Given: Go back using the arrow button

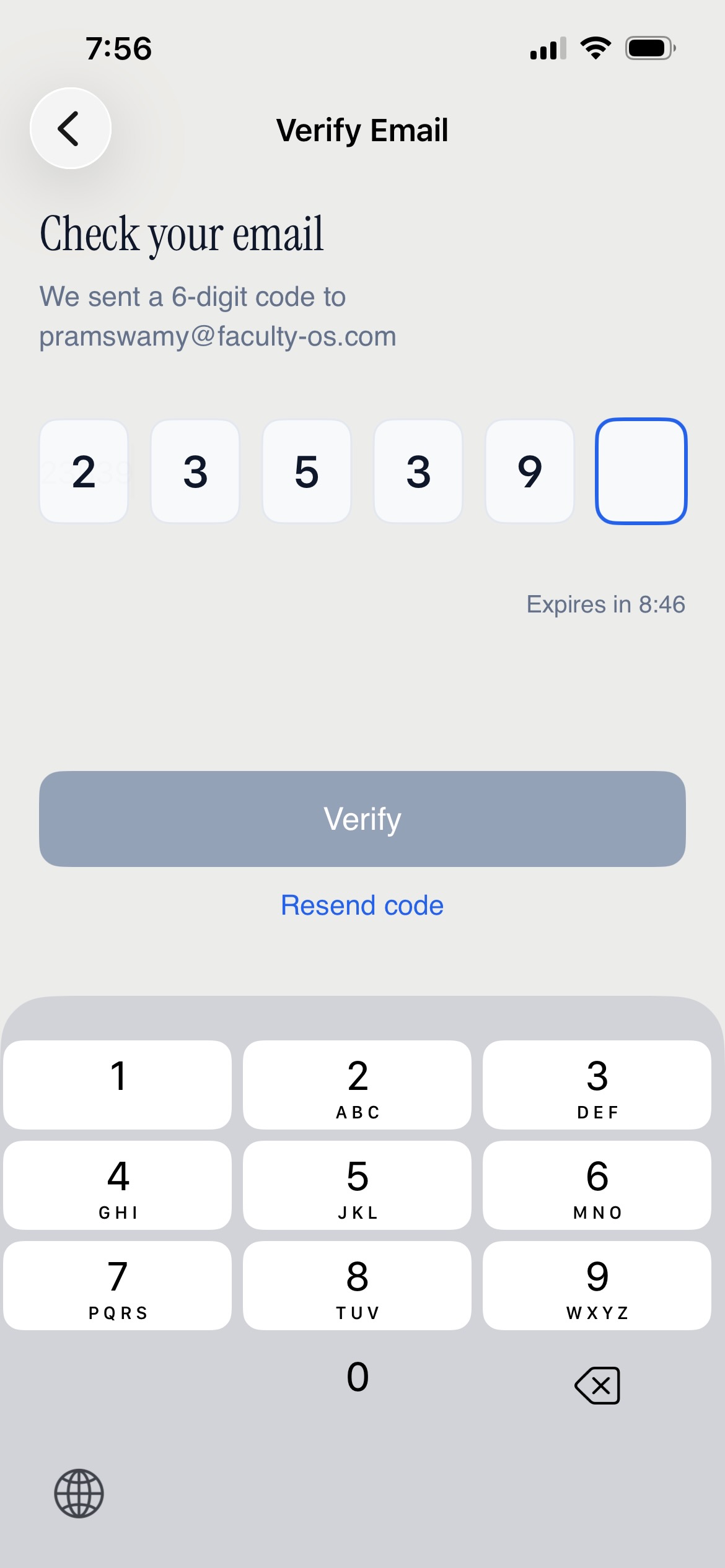Looking at the screenshot, I should pos(71,128).
